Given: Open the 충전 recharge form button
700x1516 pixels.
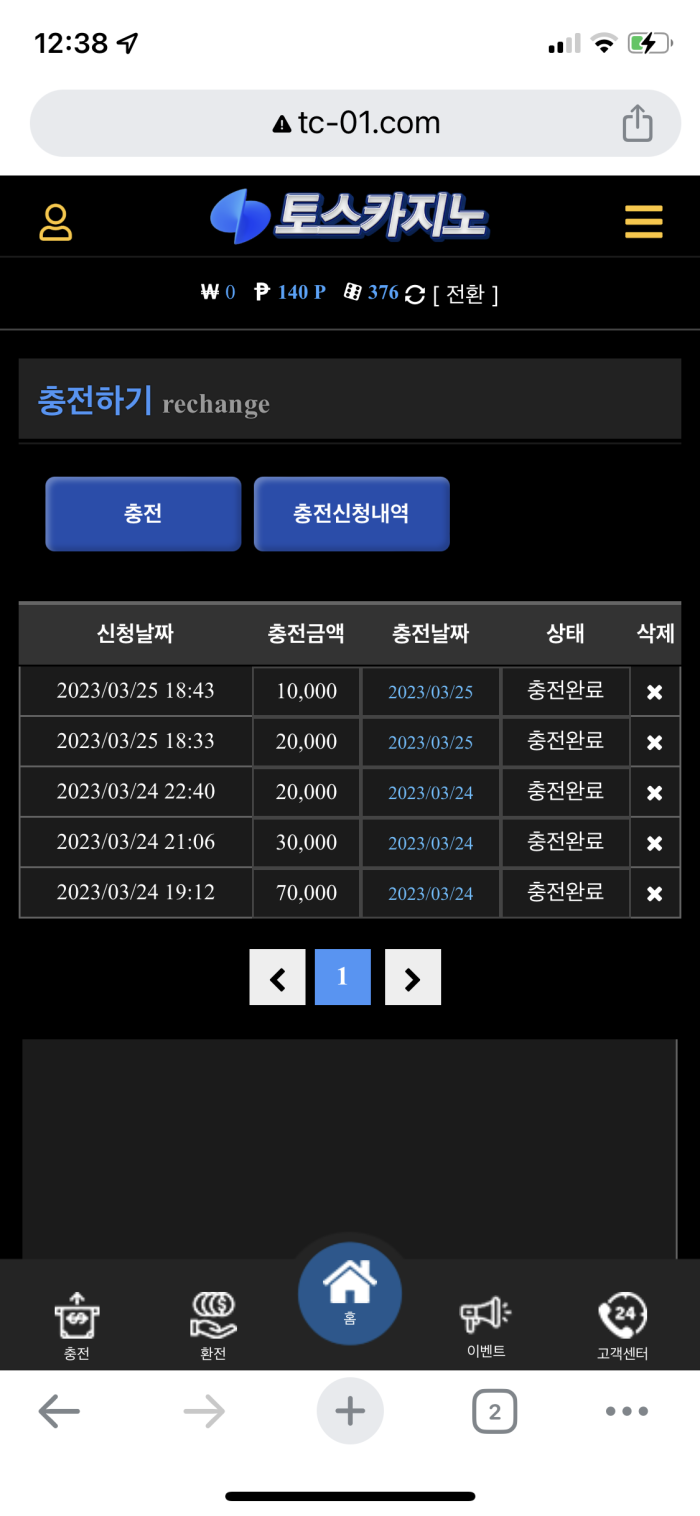Looking at the screenshot, I should [143, 514].
